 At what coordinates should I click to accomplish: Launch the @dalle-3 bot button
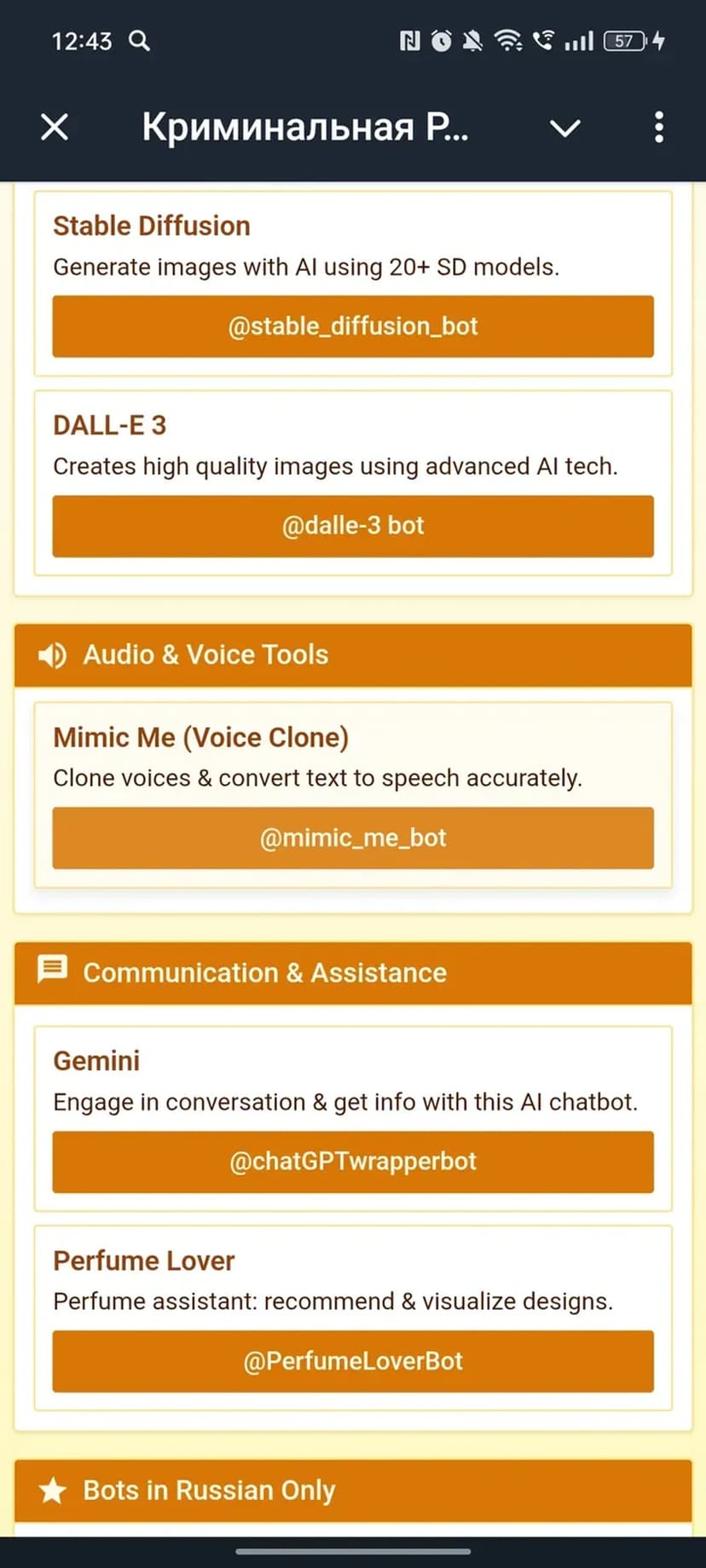click(x=353, y=526)
